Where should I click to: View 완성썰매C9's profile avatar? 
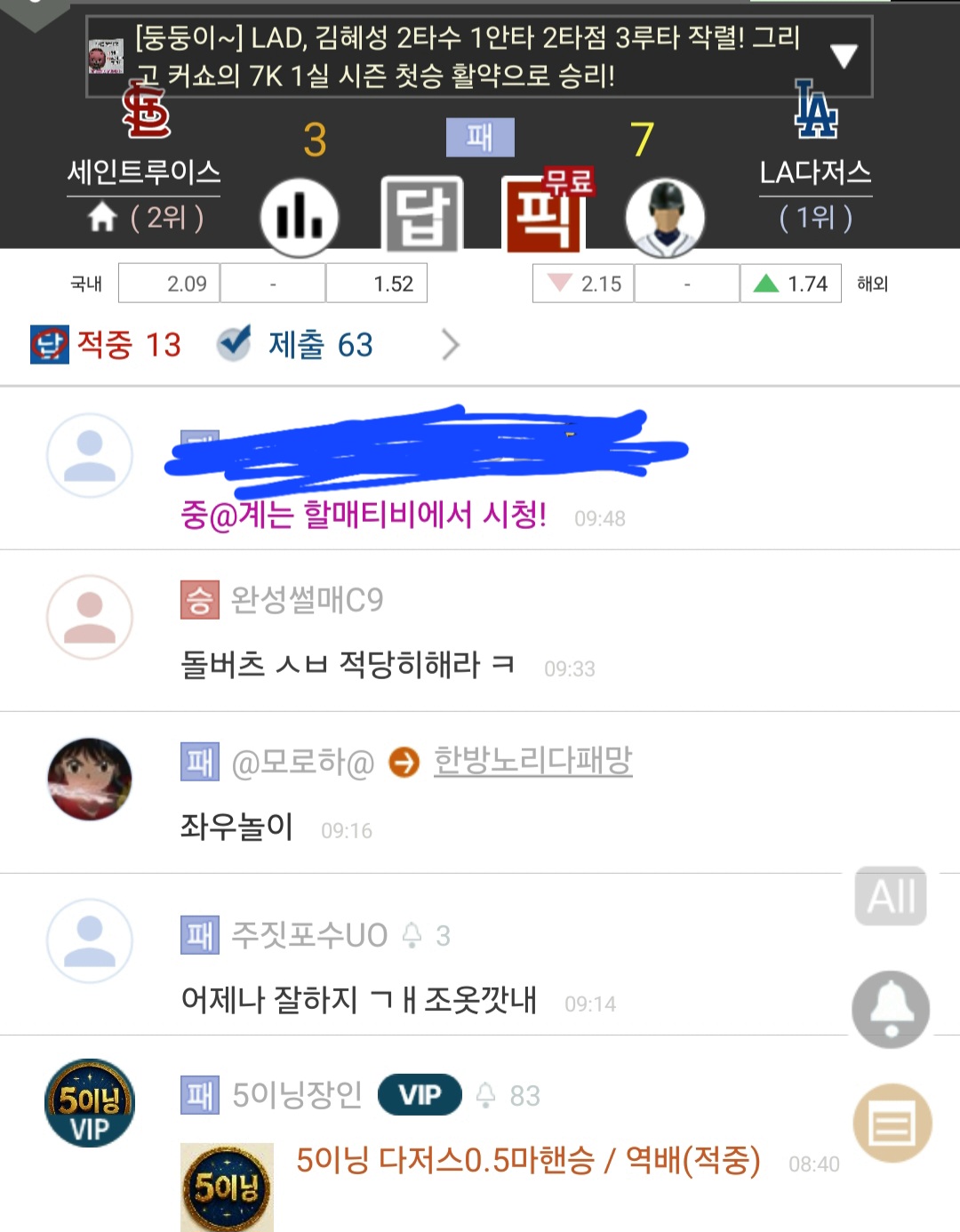click(90, 617)
